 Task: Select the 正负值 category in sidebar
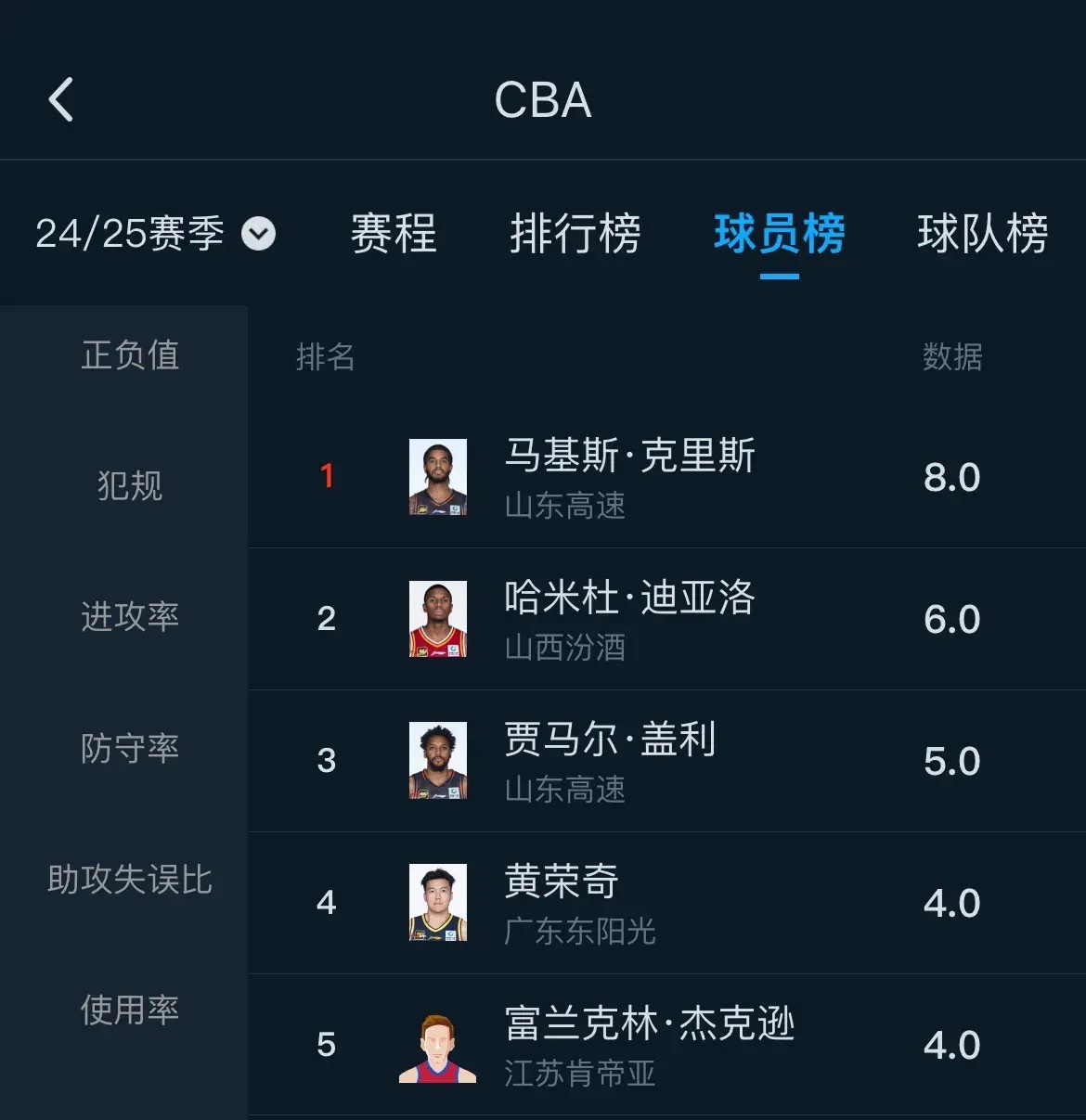[130, 356]
